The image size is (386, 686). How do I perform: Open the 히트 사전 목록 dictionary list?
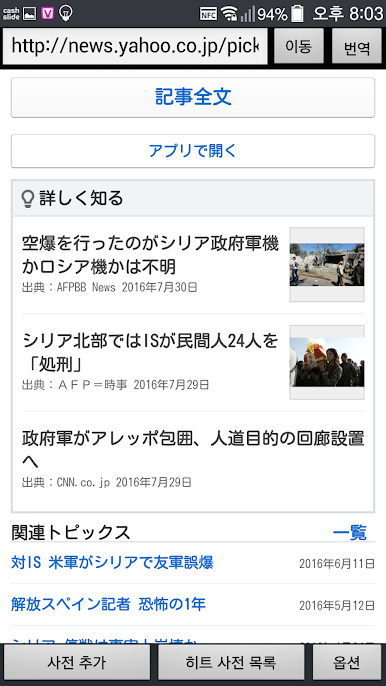[231, 662]
